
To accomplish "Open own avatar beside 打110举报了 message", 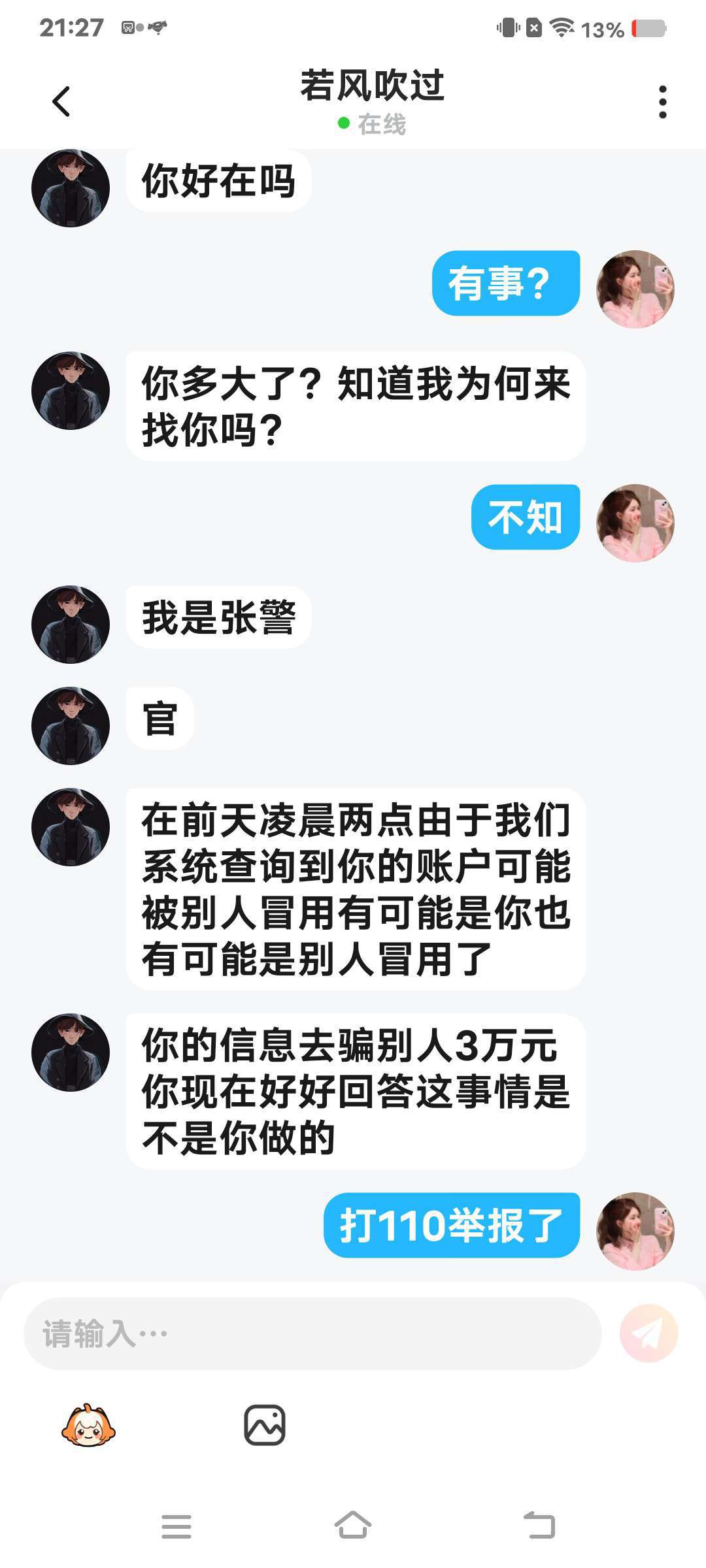I will tap(635, 1231).
